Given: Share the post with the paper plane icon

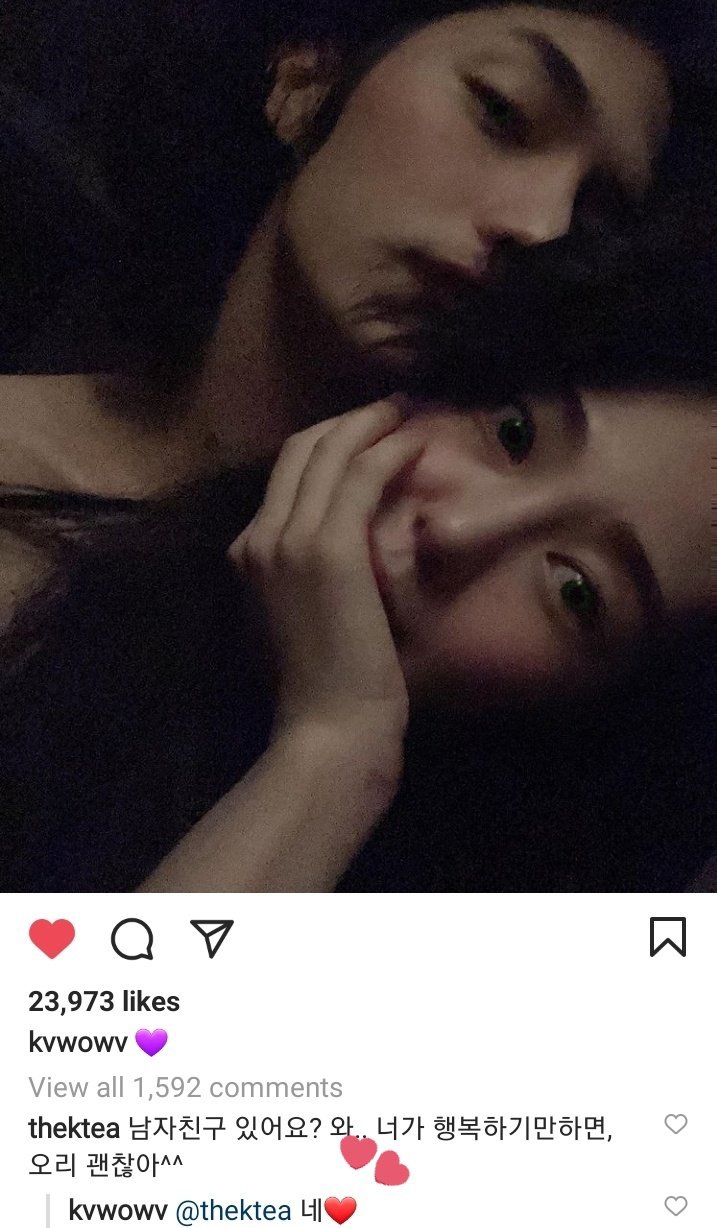Looking at the screenshot, I should coord(211,938).
